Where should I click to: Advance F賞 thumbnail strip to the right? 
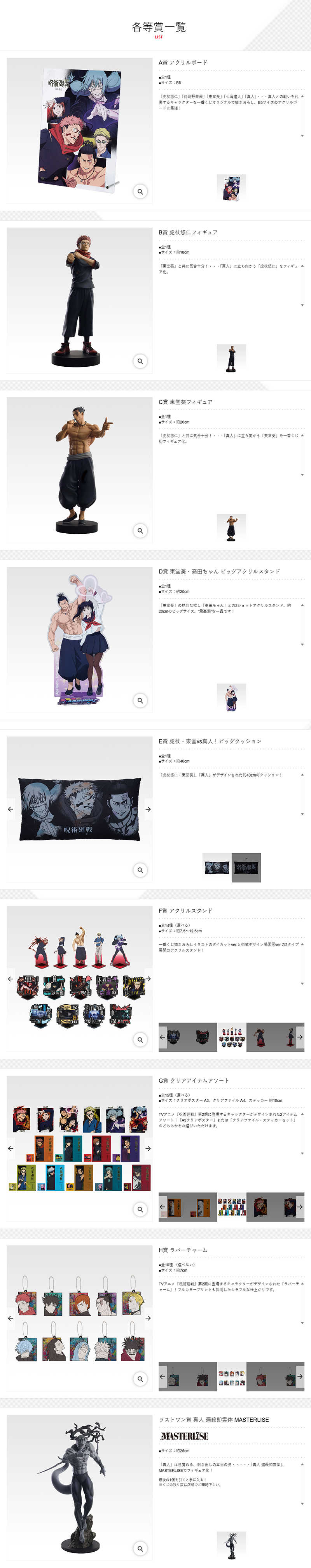299,1037
